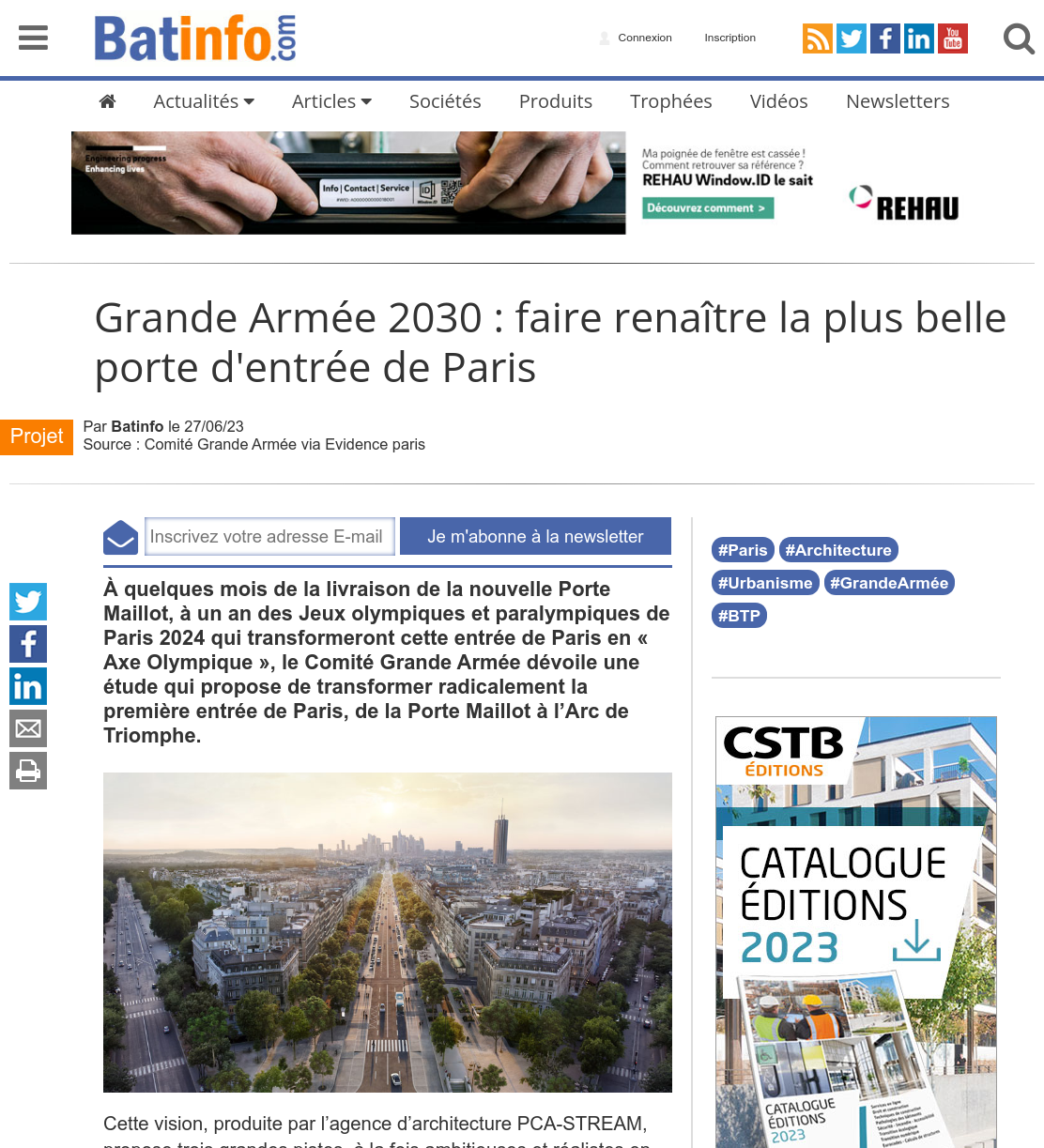Open the Vidéos section
Image resolution: width=1044 pixels, height=1148 pixels.
point(778,101)
